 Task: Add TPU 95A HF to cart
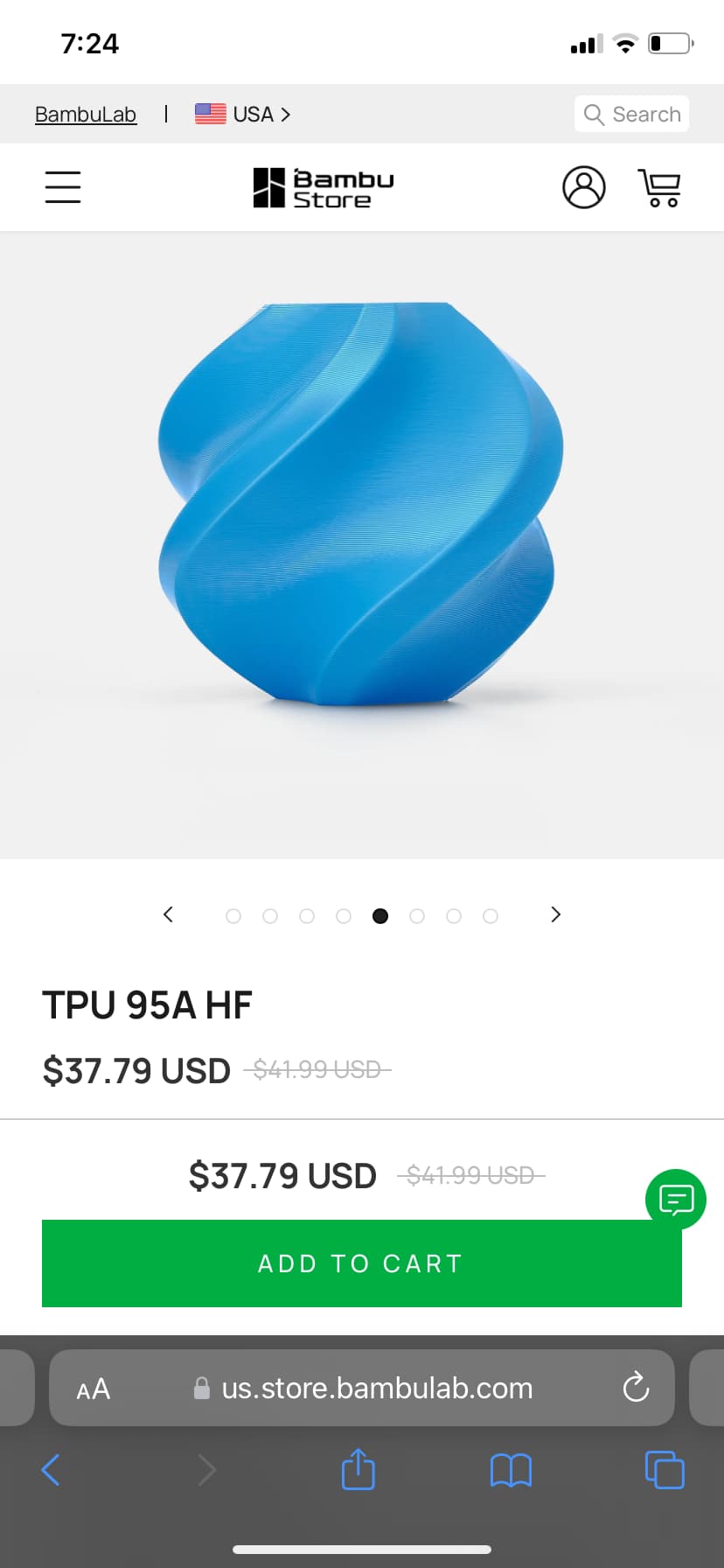point(361,1263)
